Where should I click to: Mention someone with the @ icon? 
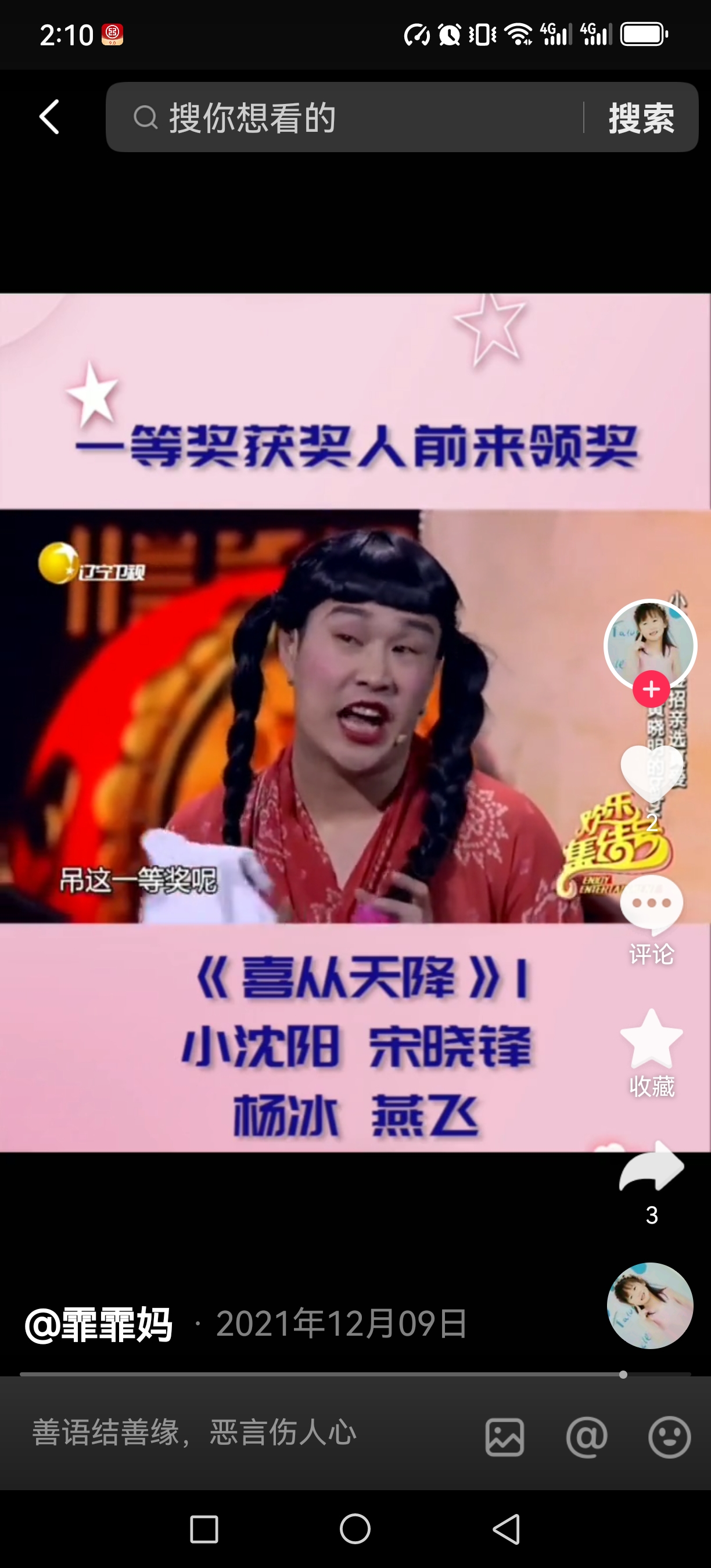pos(586,1437)
